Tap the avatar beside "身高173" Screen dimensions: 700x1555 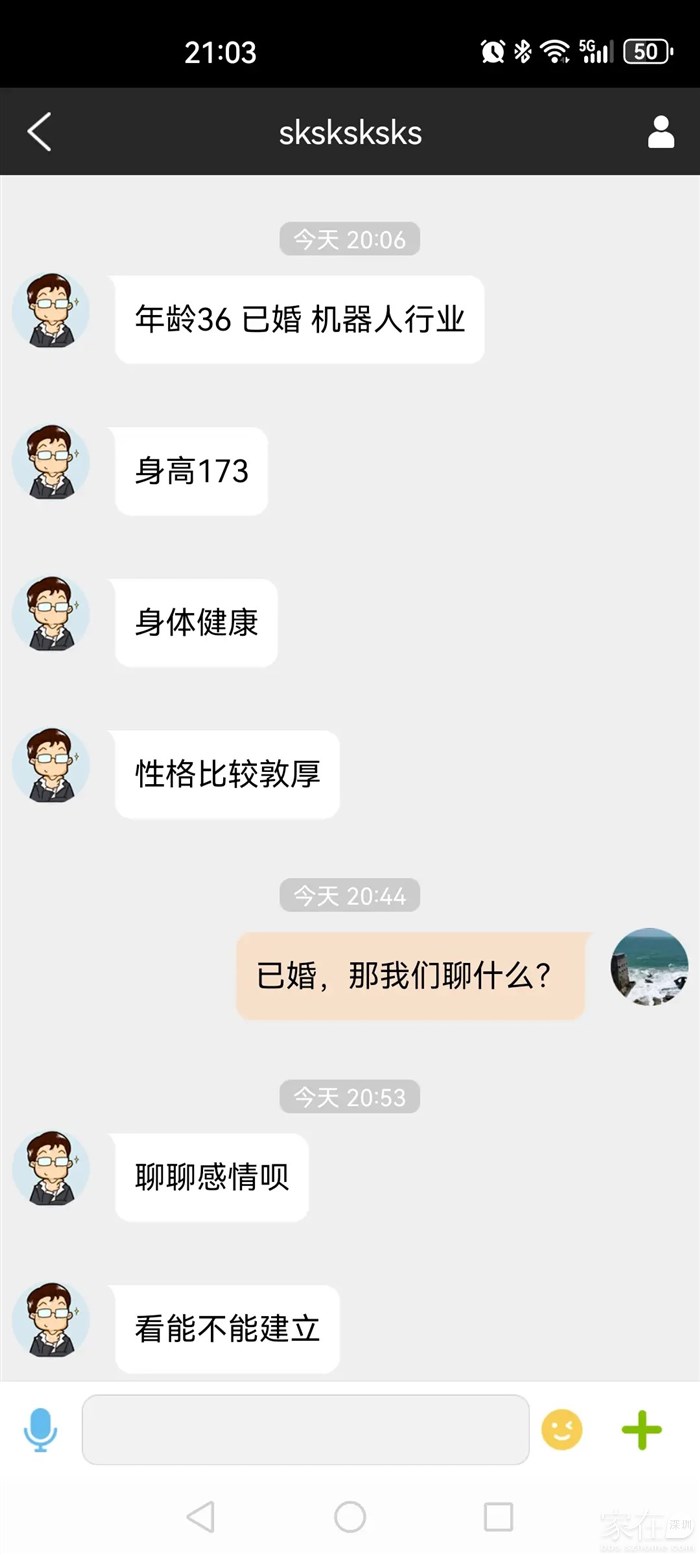51,462
